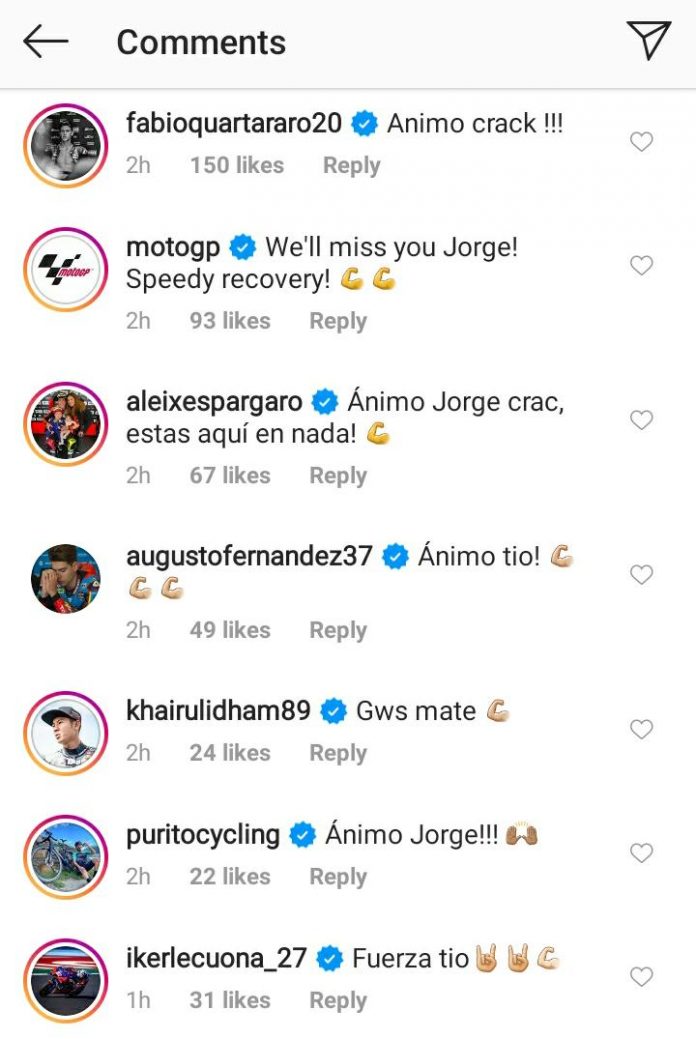The image size is (696, 1039).
Task: Open the direct share paper plane icon
Action: [648, 40]
